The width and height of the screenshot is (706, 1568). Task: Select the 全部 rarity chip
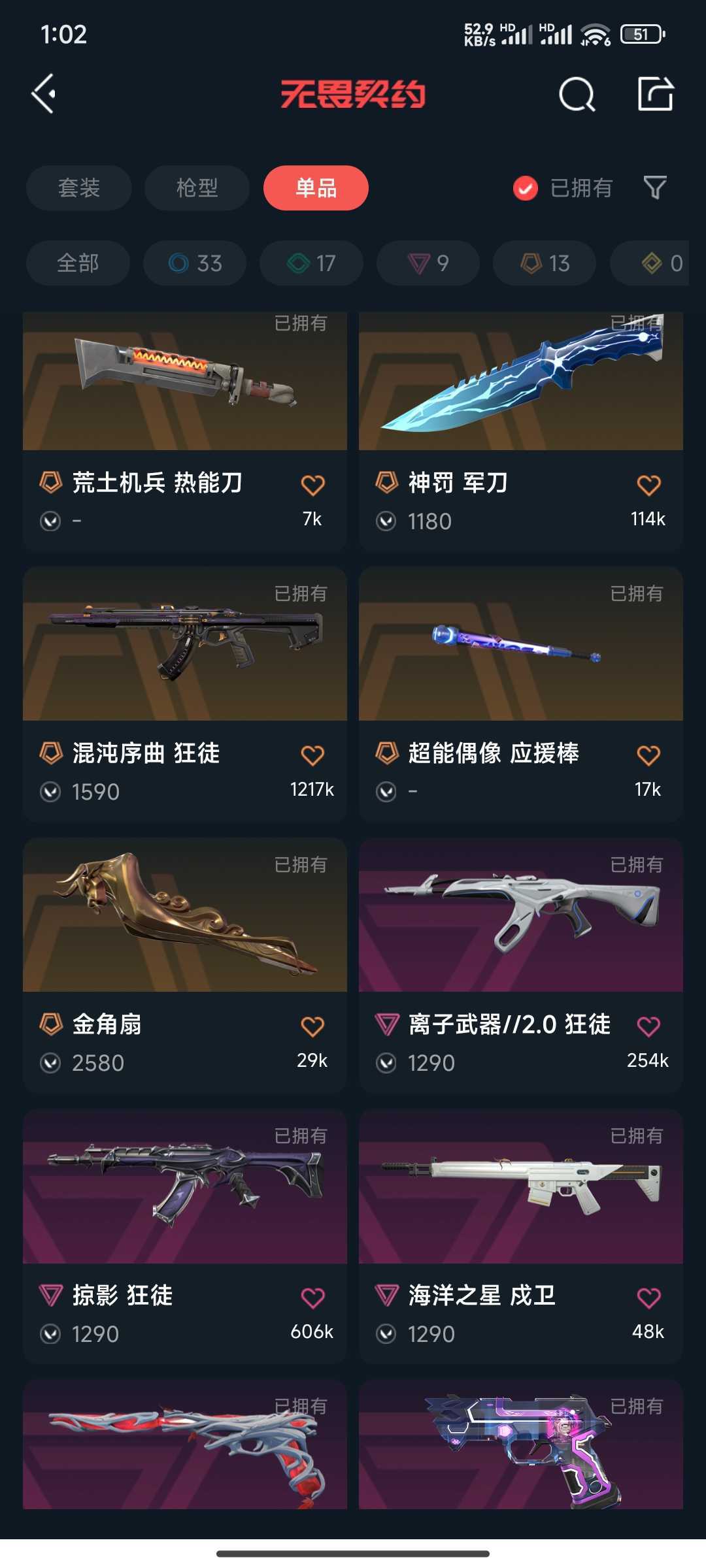point(78,263)
